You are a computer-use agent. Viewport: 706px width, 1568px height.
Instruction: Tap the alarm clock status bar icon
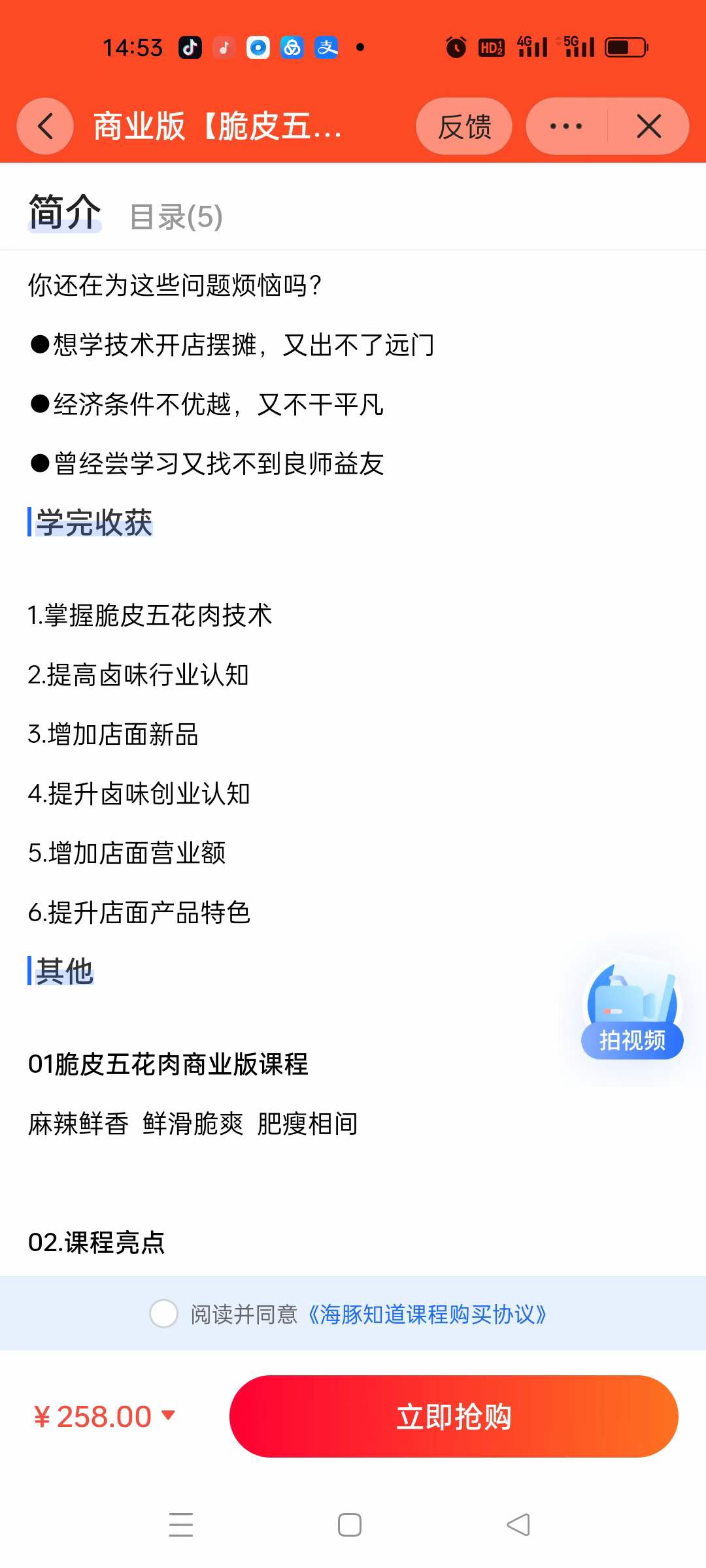click(454, 47)
